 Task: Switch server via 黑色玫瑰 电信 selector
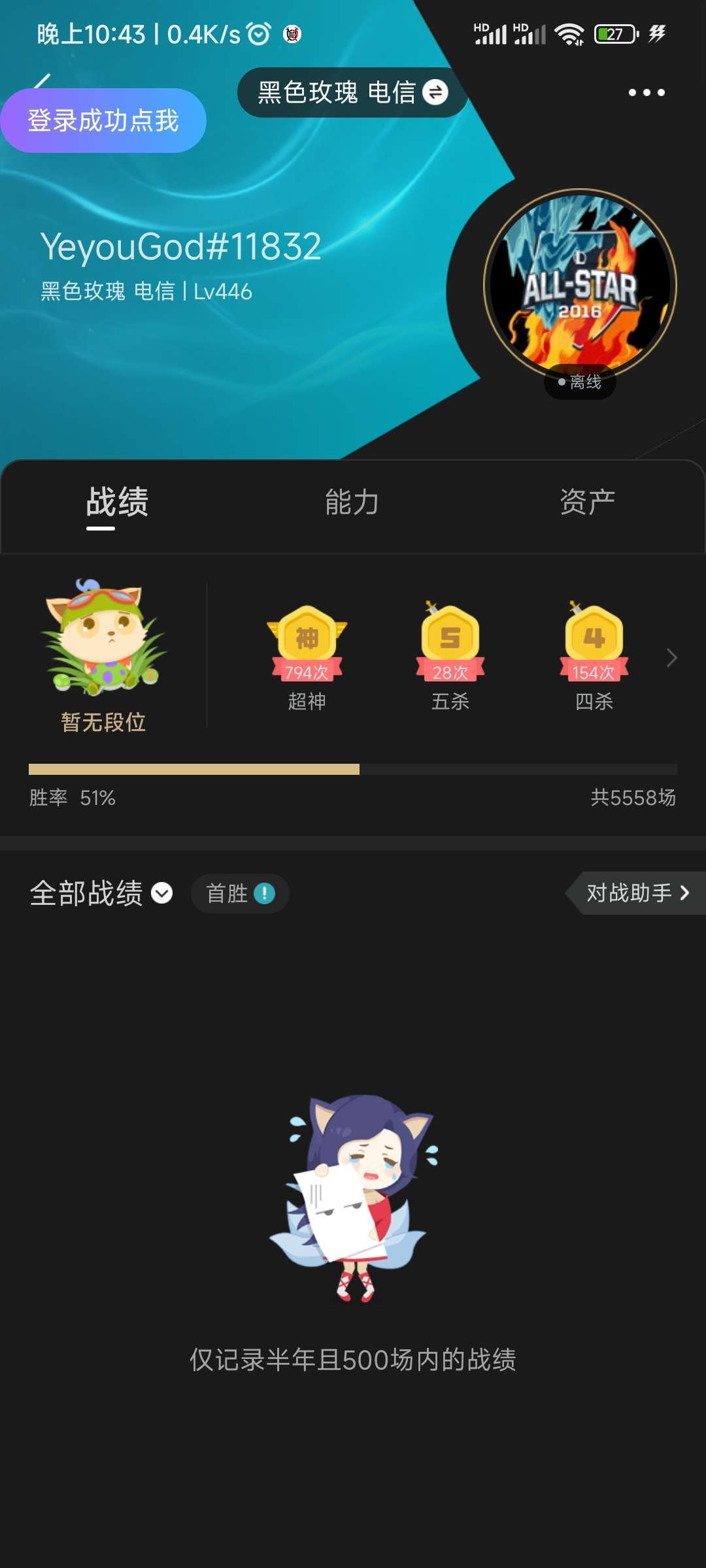(x=352, y=92)
